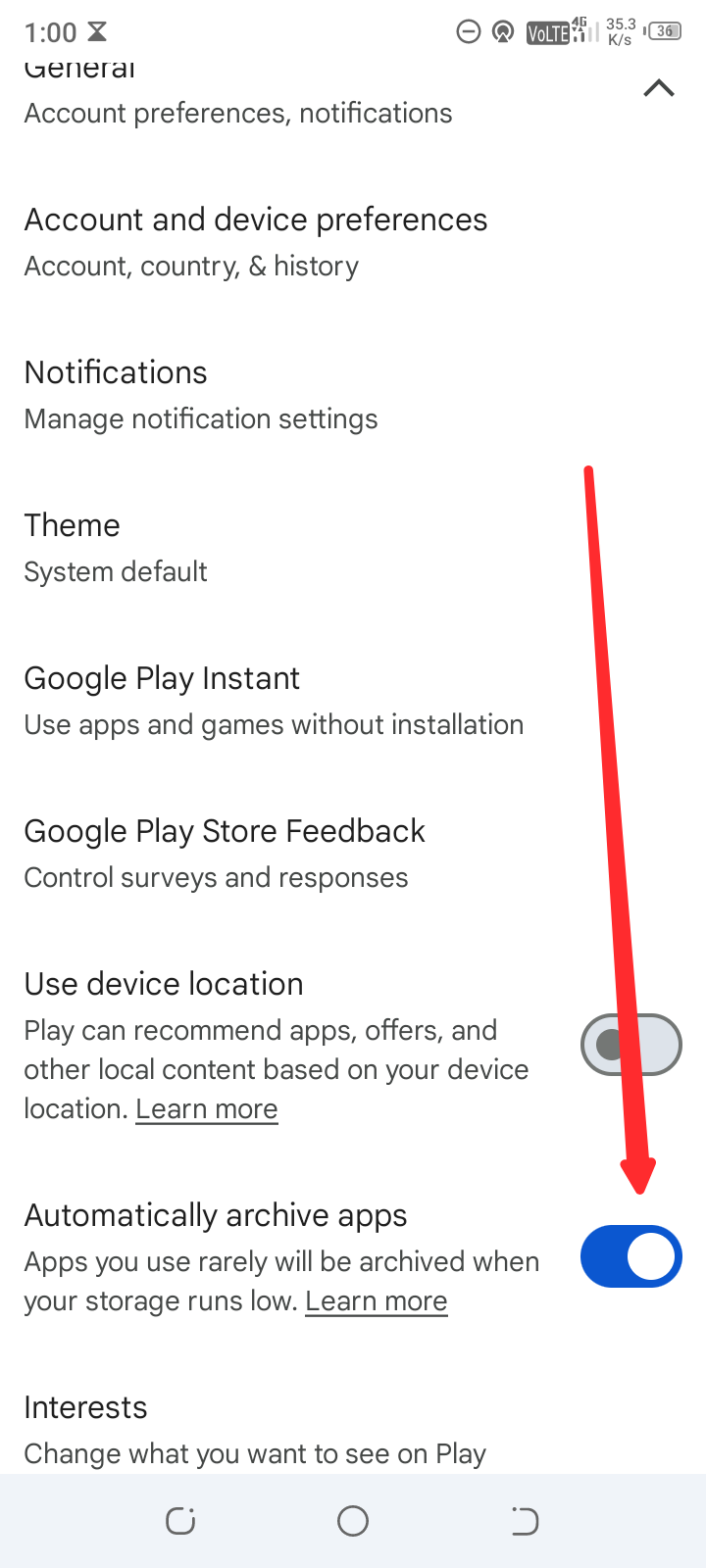Open Theme setting
This screenshot has width=706, height=1568.
[116, 547]
